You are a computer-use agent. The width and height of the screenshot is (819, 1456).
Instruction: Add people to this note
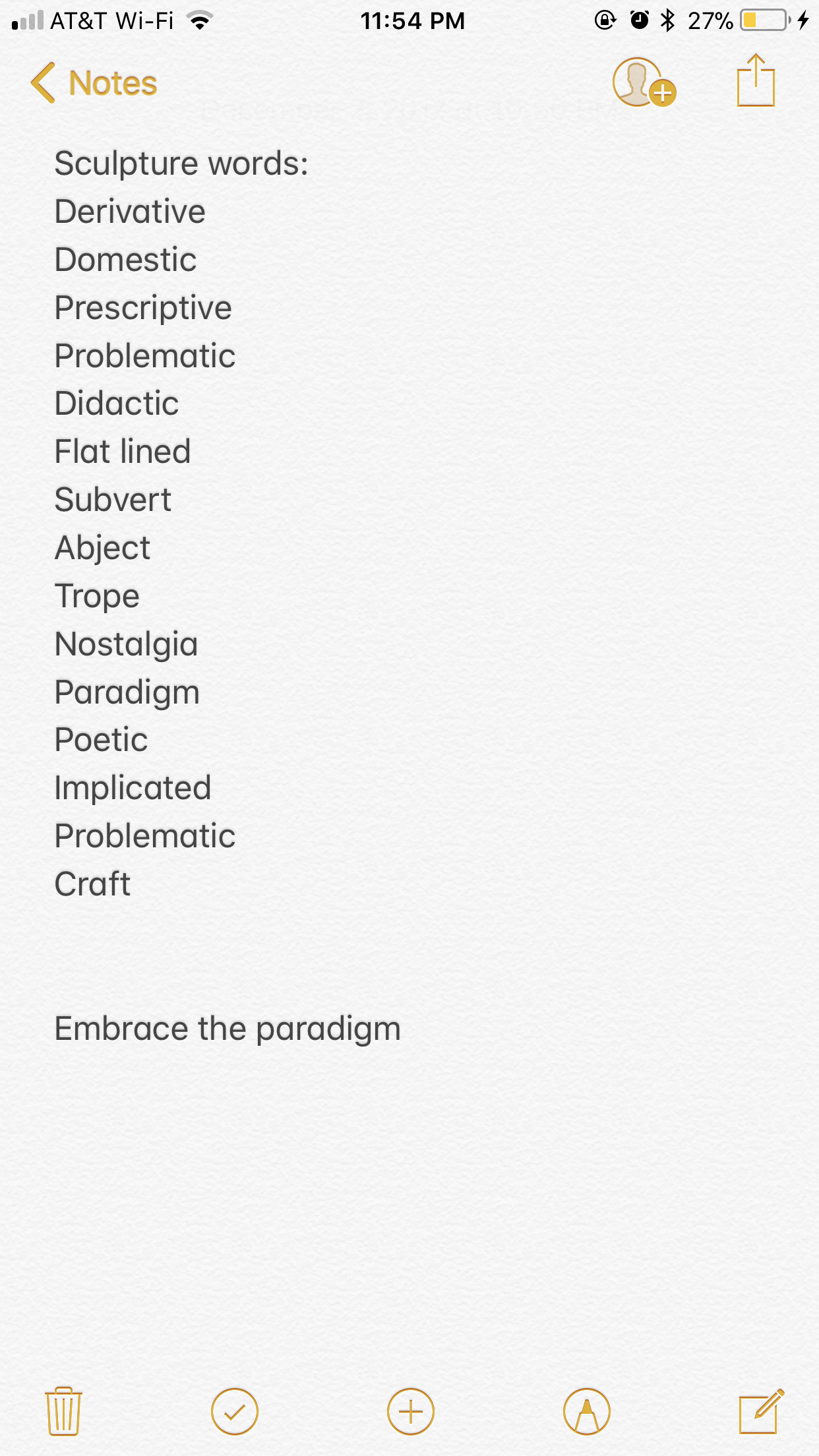[x=644, y=82]
